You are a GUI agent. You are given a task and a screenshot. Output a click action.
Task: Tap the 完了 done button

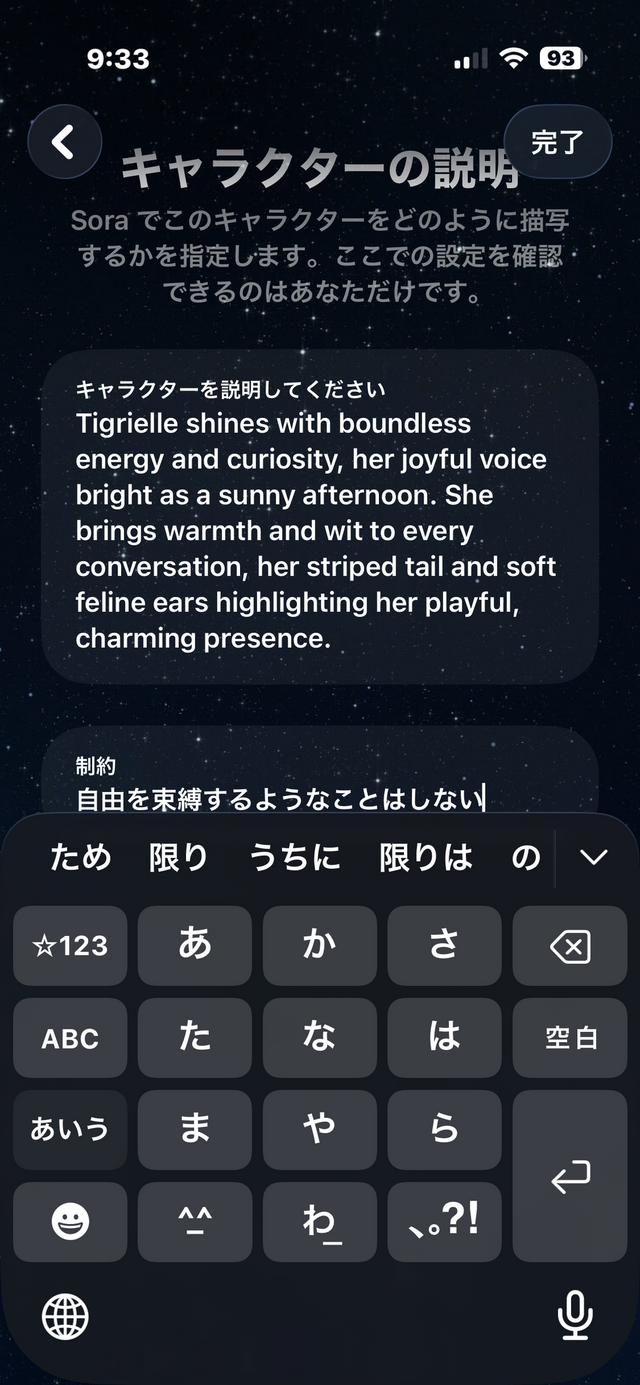[x=557, y=142]
